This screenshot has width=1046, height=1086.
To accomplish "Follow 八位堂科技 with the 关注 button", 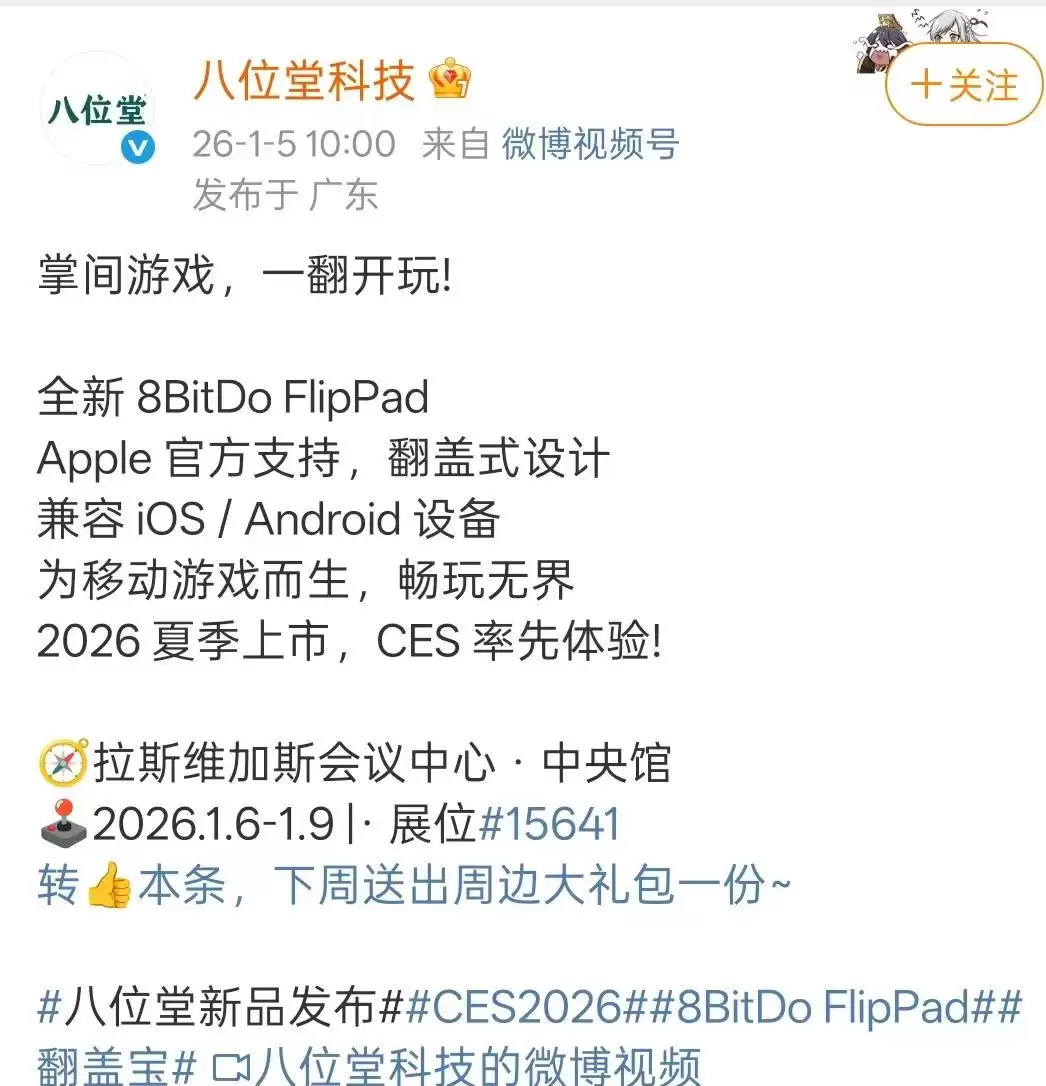I will click(964, 85).
